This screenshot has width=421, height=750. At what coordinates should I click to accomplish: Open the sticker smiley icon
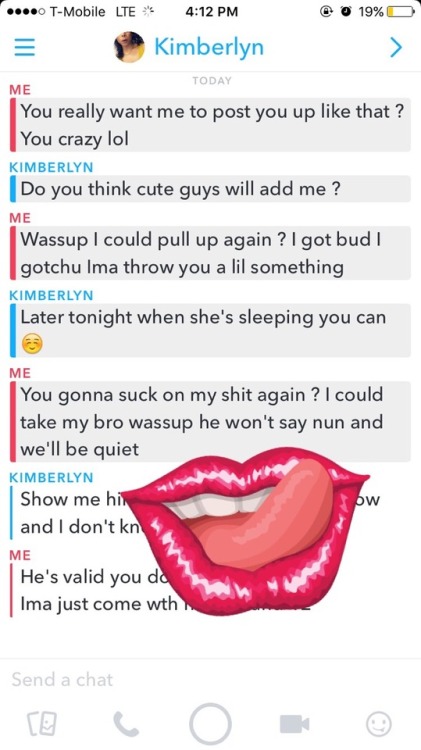tap(378, 724)
